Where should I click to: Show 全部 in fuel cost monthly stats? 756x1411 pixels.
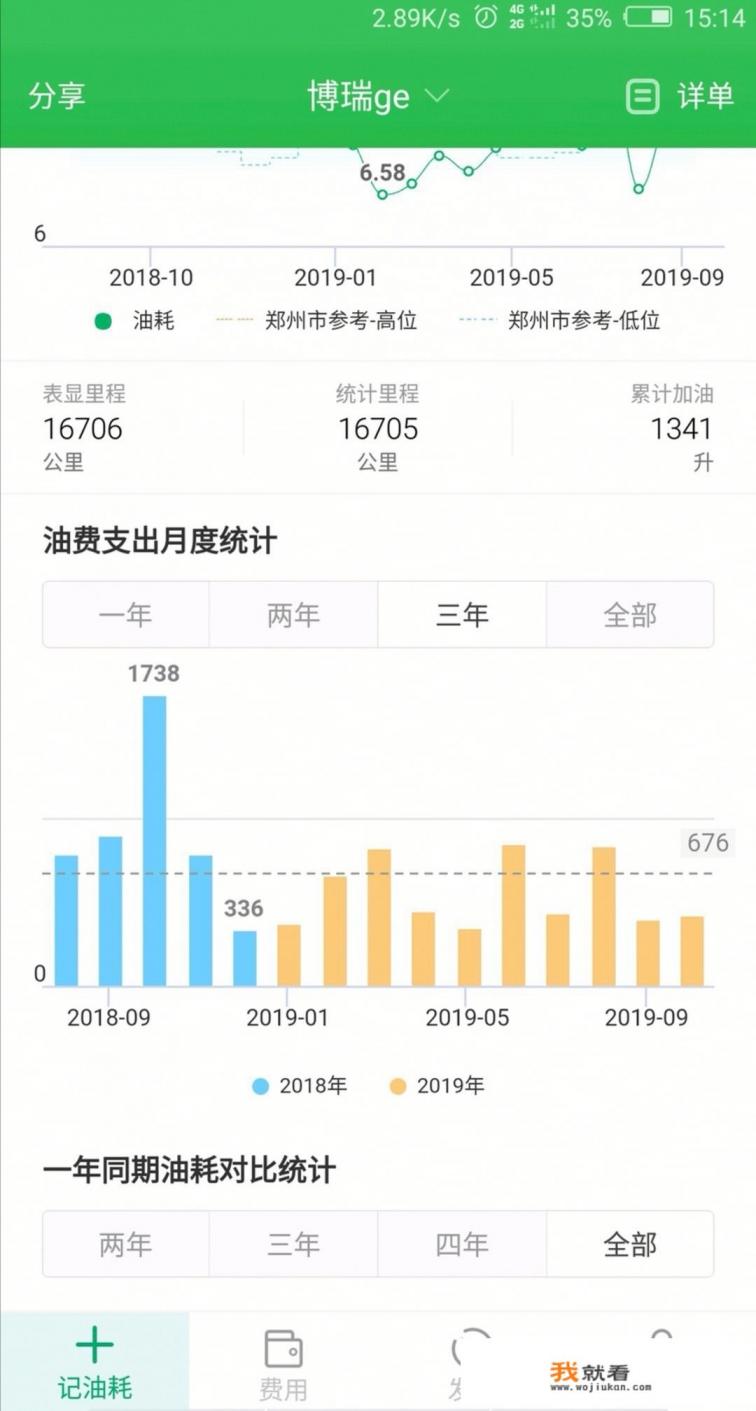[630, 615]
